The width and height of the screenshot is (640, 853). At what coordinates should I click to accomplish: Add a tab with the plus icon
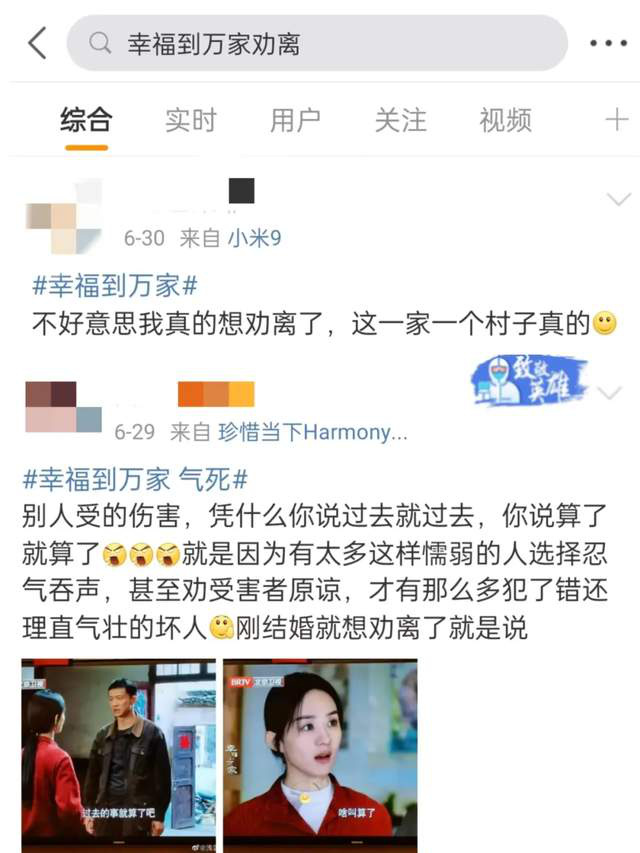tap(616, 121)
